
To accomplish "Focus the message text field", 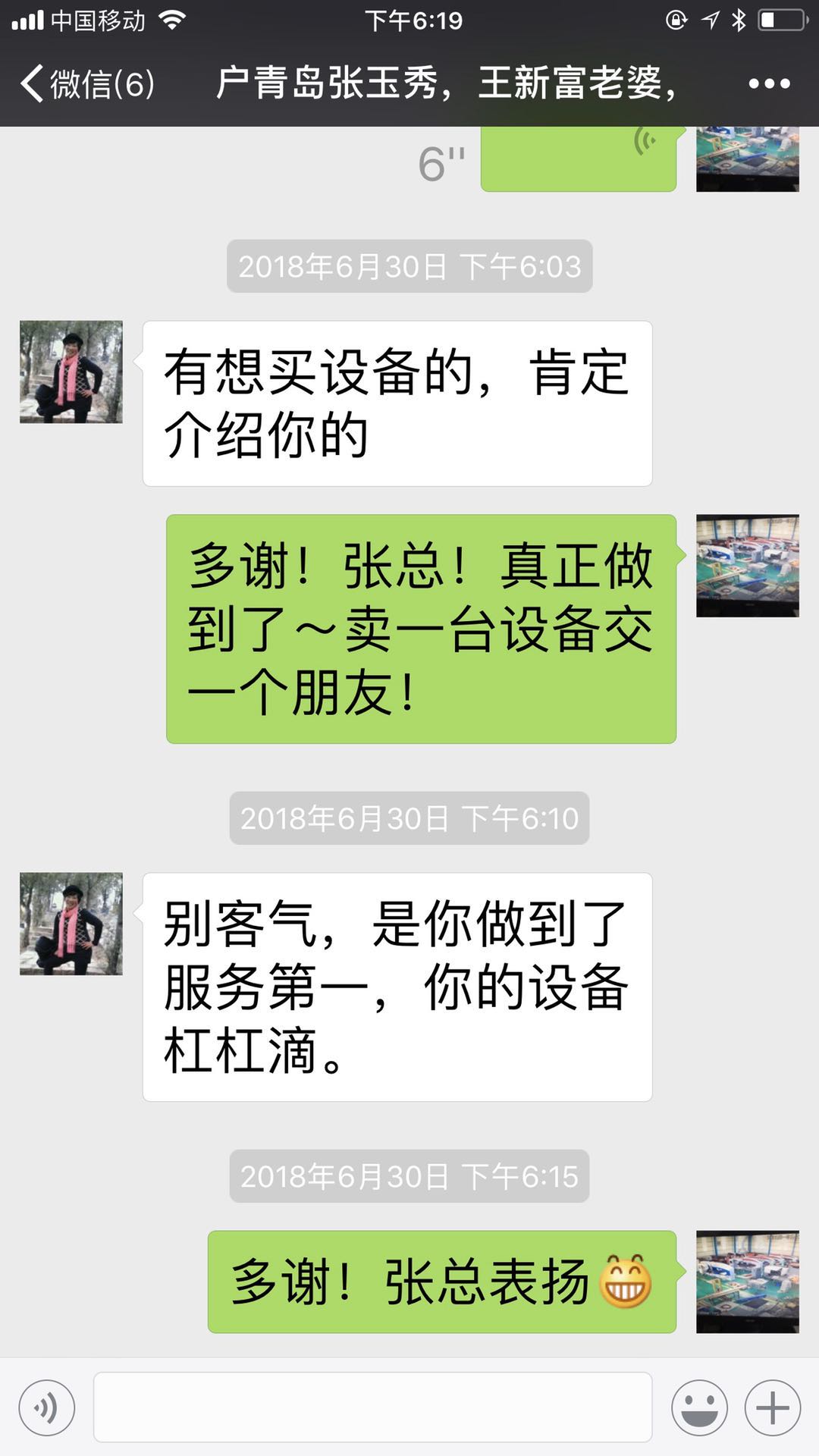I will point(372,1408).
